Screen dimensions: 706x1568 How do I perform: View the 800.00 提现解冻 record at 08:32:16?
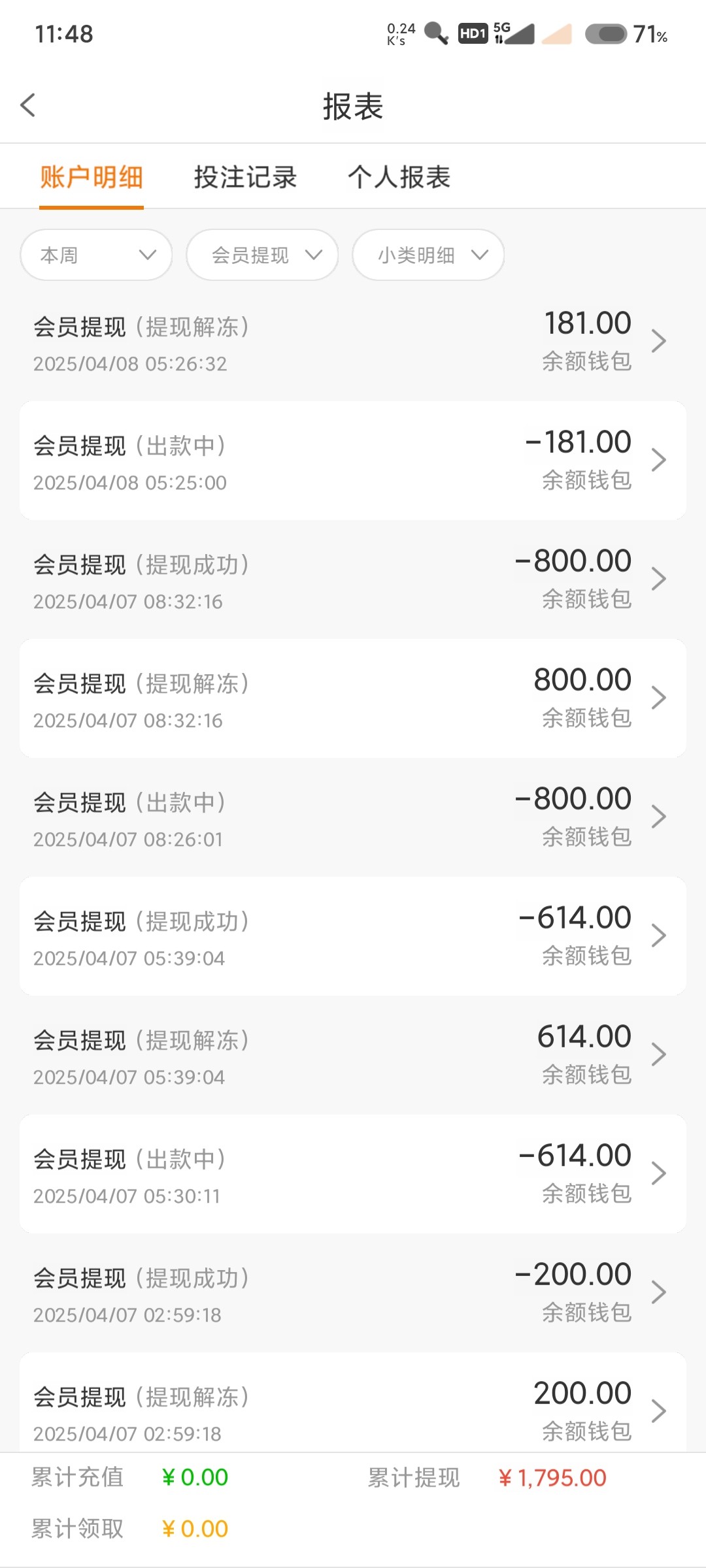pyautogui.click(x=353, y=698)
